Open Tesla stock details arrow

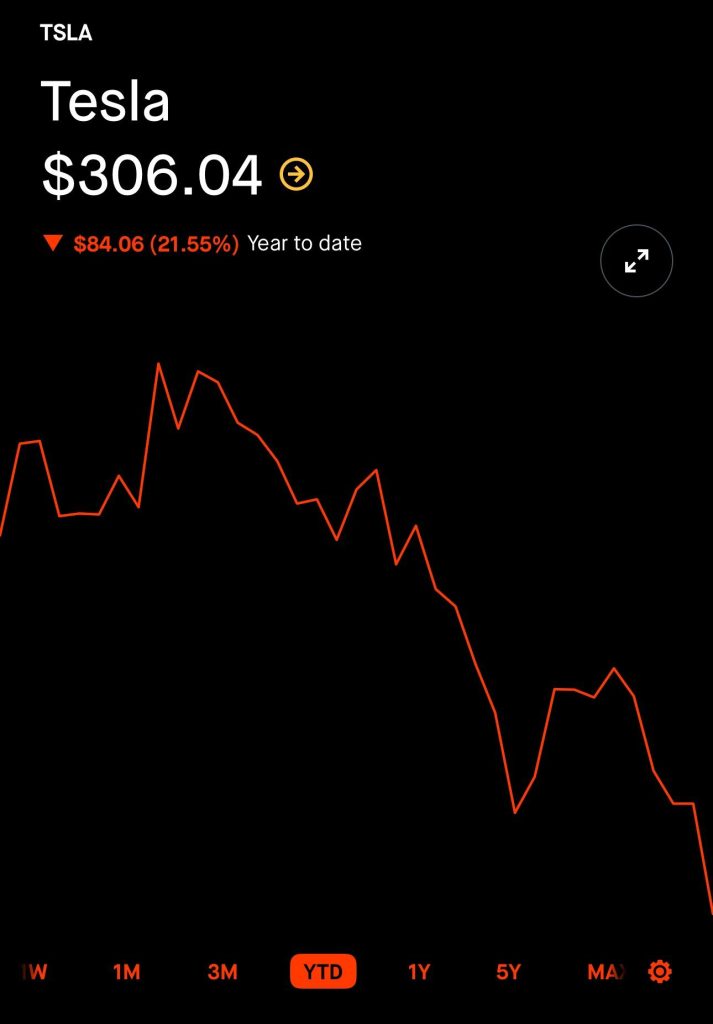click(x=296, y=175)
